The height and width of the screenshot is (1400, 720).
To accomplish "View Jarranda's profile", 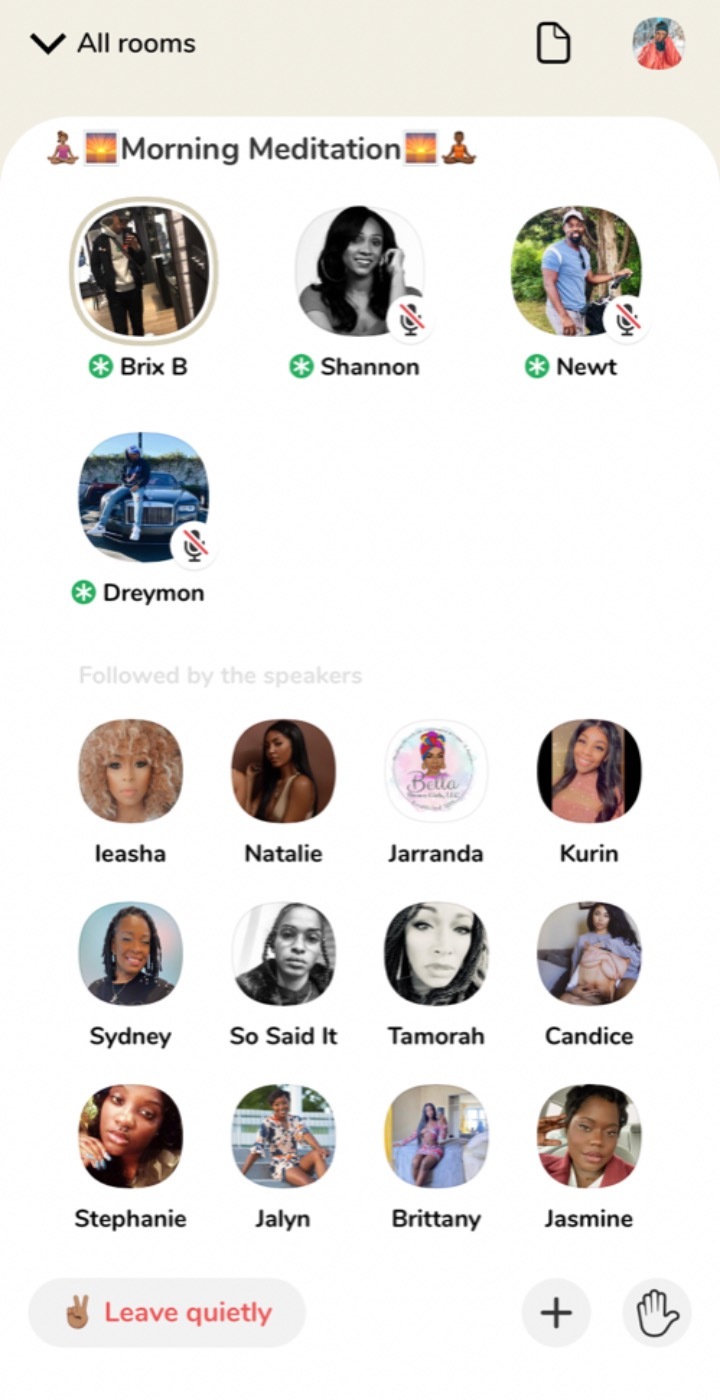I will (x=436, y=771).
